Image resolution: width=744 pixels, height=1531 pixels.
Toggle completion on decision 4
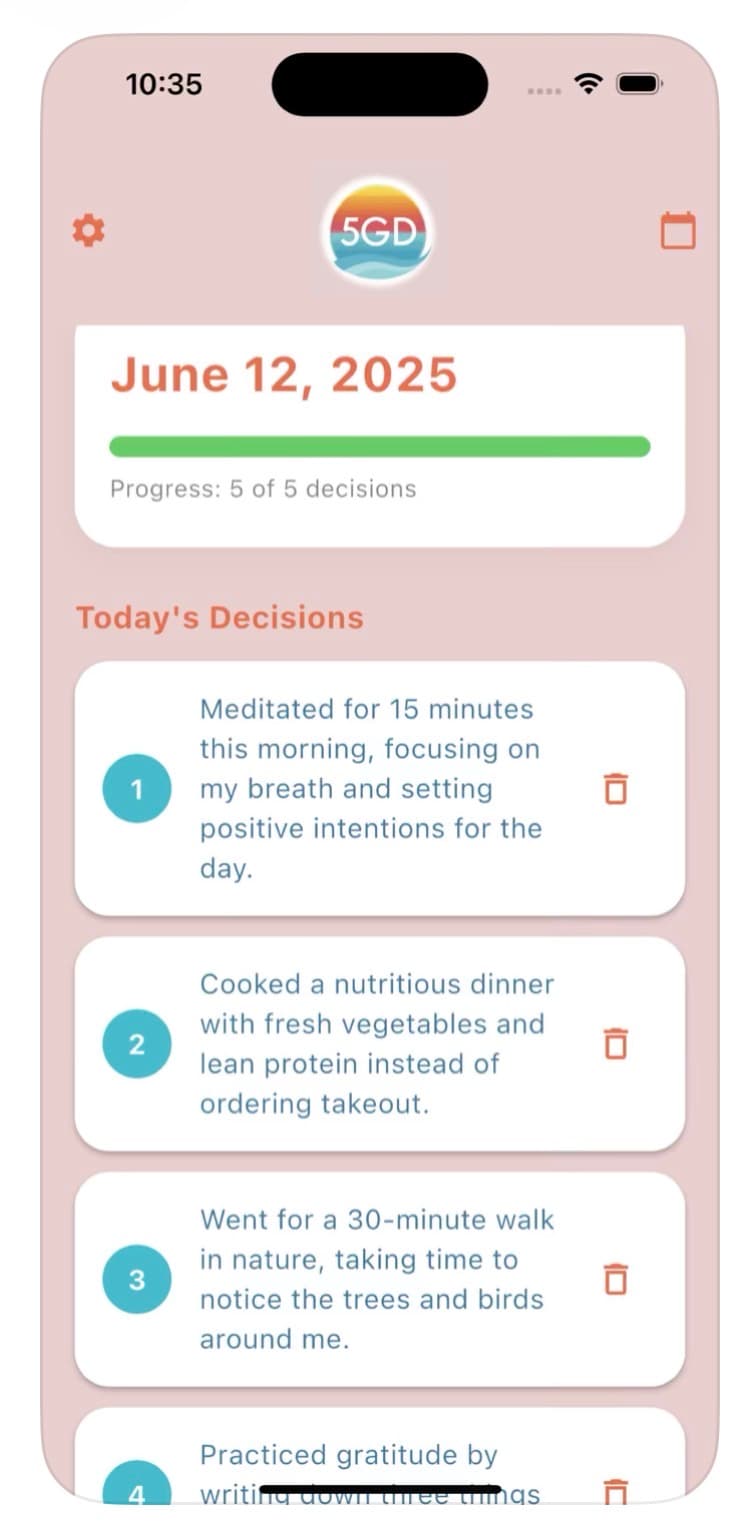click(137, 1496)
